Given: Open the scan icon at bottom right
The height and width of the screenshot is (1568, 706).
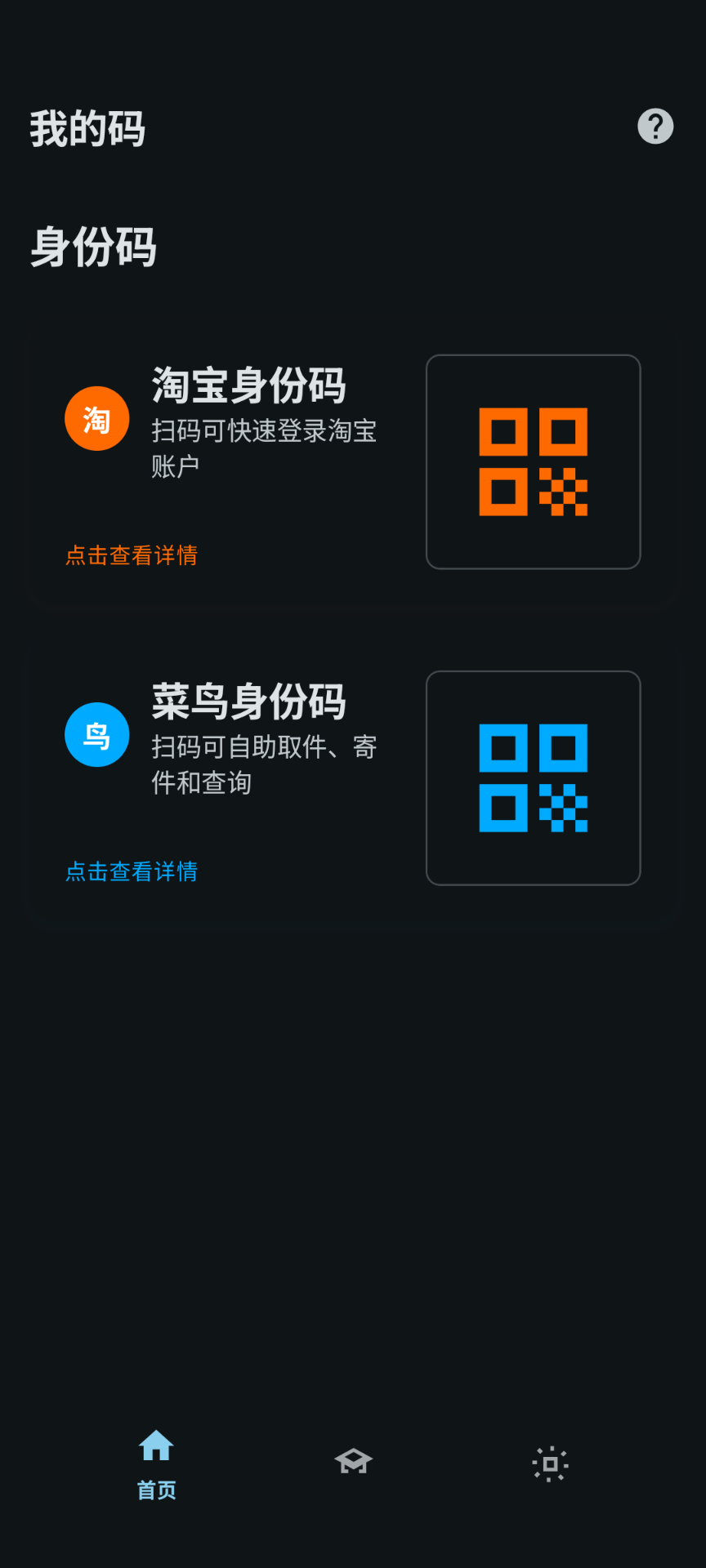Looking at the screenshot, I should pos(550,1463).
